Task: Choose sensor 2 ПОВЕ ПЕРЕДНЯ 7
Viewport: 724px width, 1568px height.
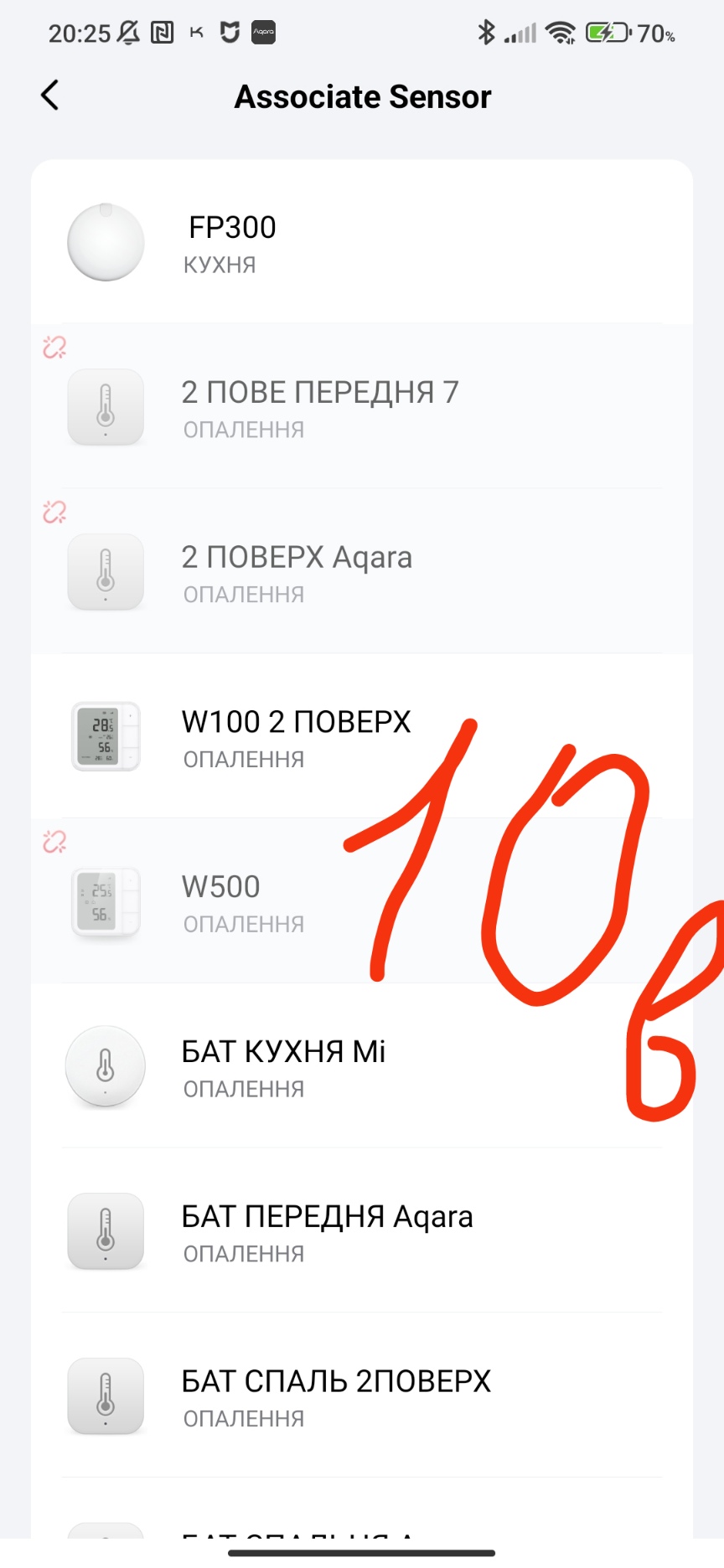Action: pos(362,408)
